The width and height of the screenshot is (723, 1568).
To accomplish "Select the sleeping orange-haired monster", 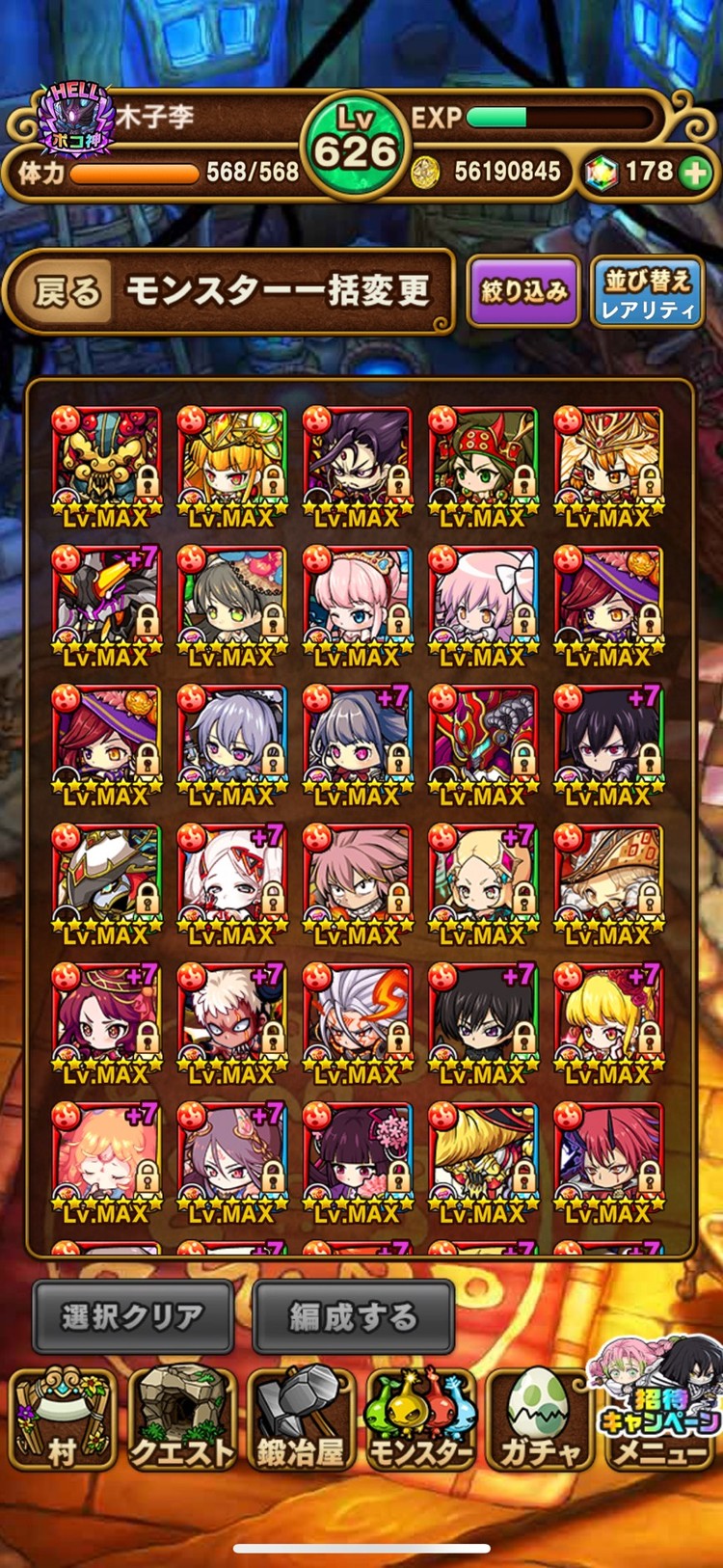I will coord(106,1158).
